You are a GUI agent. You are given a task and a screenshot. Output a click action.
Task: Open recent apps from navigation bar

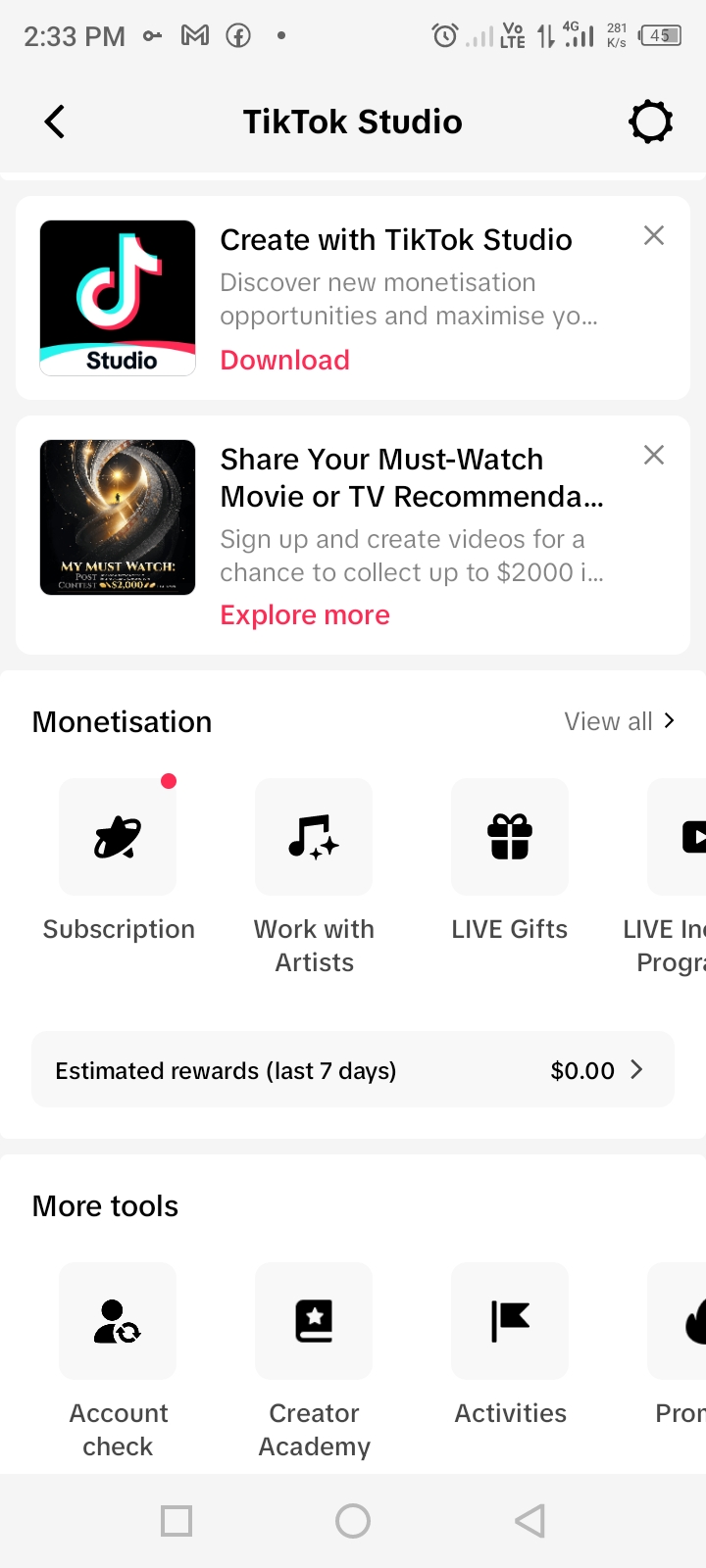[176, 1521]
